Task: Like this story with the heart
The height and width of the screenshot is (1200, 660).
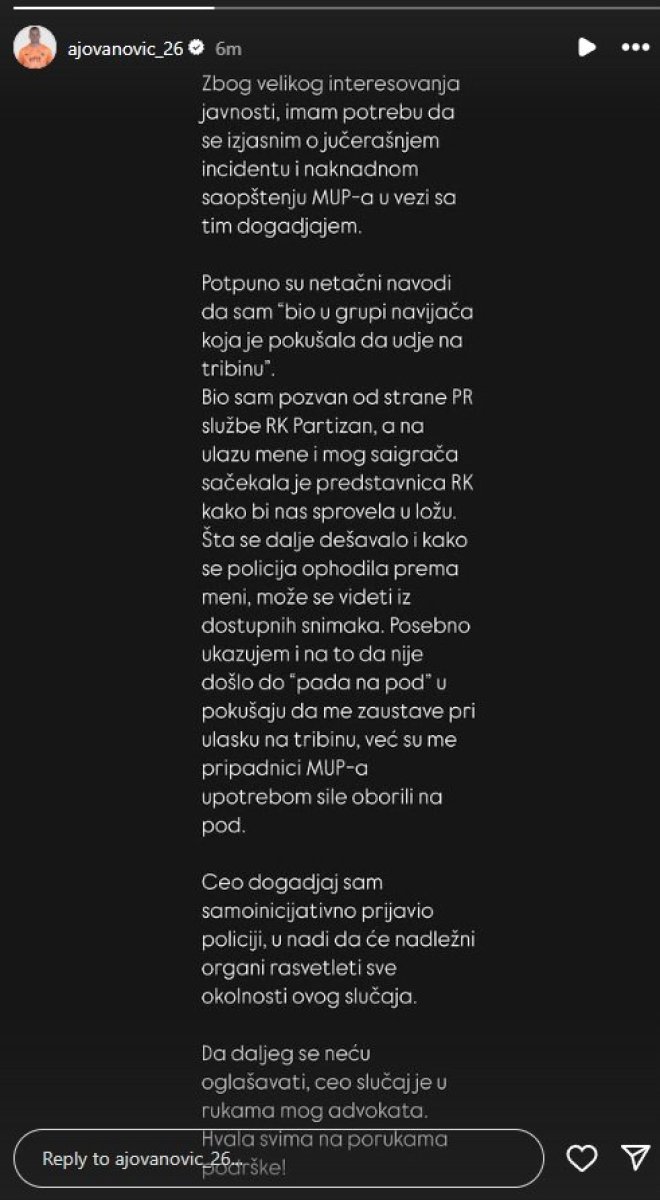Action: [x=581, y=1158]
